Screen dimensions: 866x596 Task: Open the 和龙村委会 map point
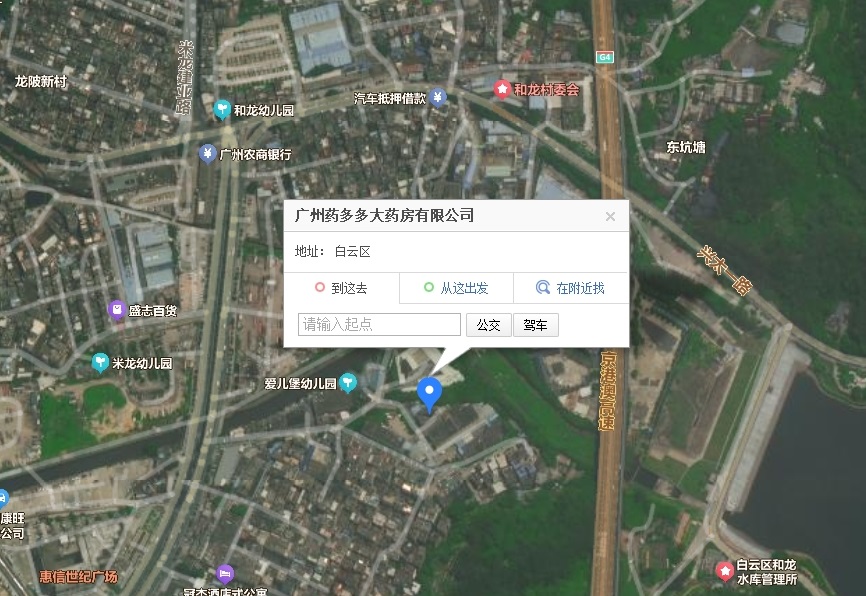[x=502, y=90]
